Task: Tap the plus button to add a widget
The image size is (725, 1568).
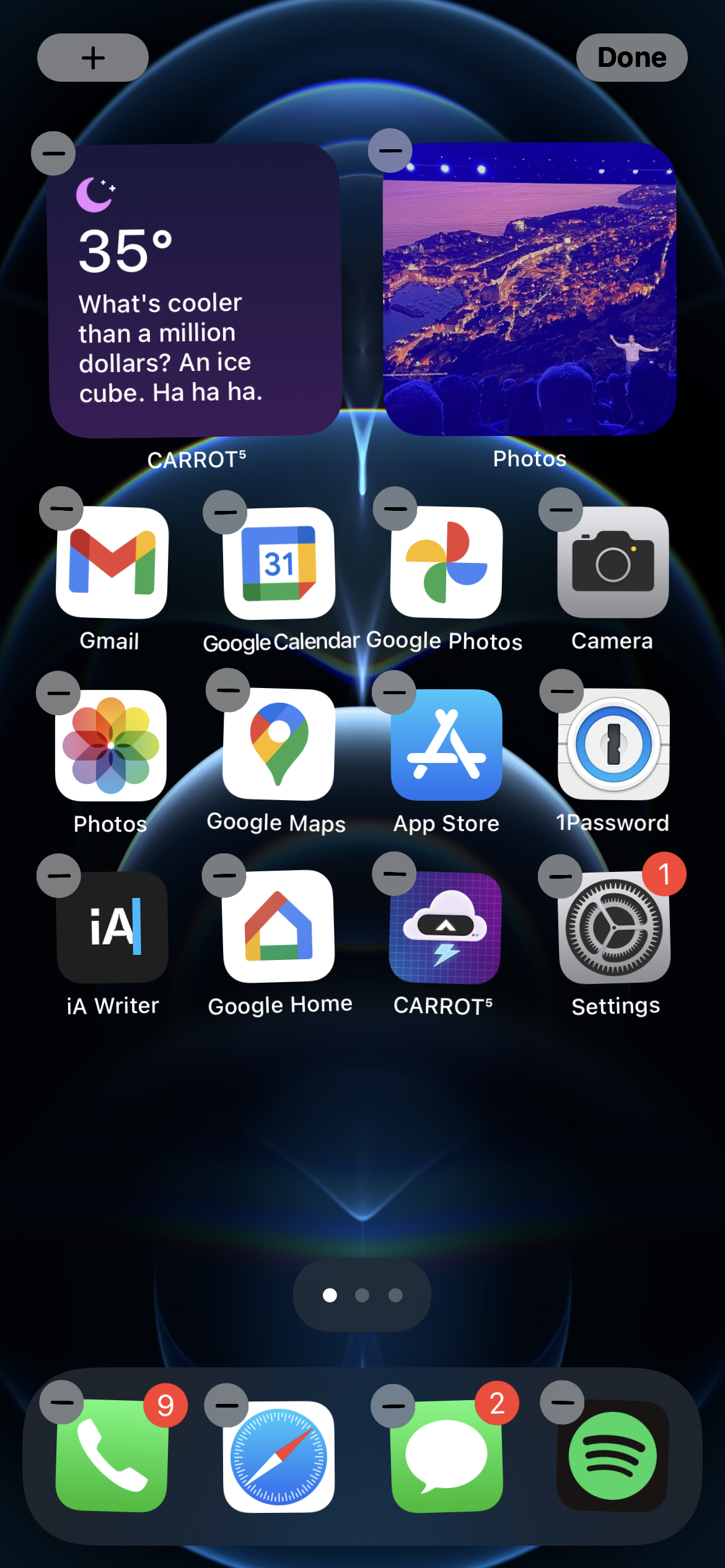Action: (x=93, y=58)
